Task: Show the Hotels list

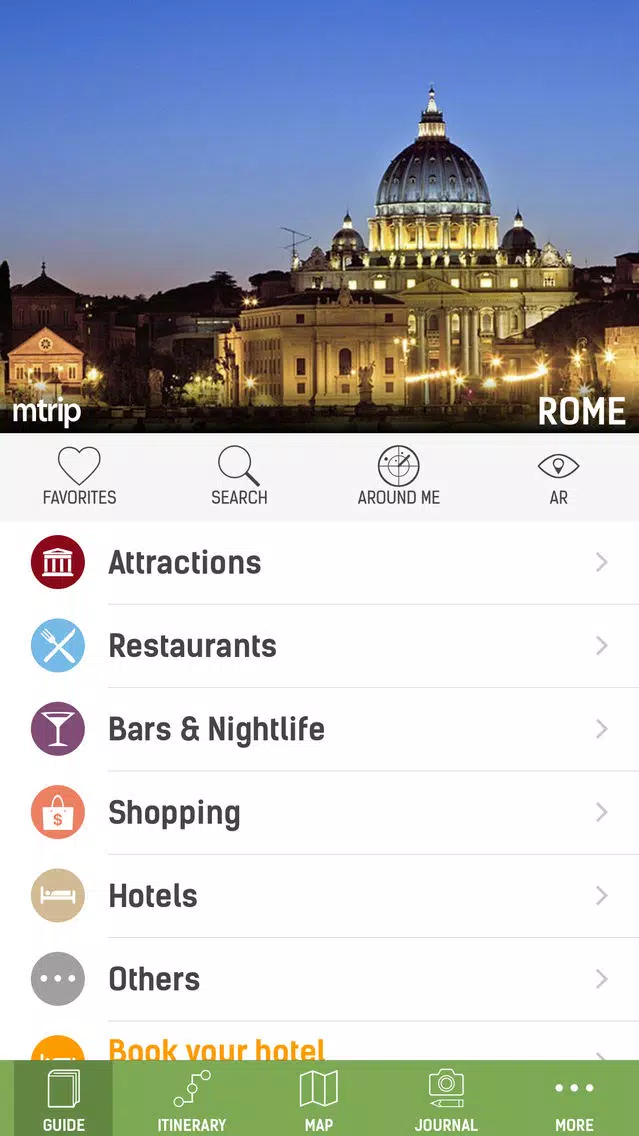Action: (x=320, y=895)
